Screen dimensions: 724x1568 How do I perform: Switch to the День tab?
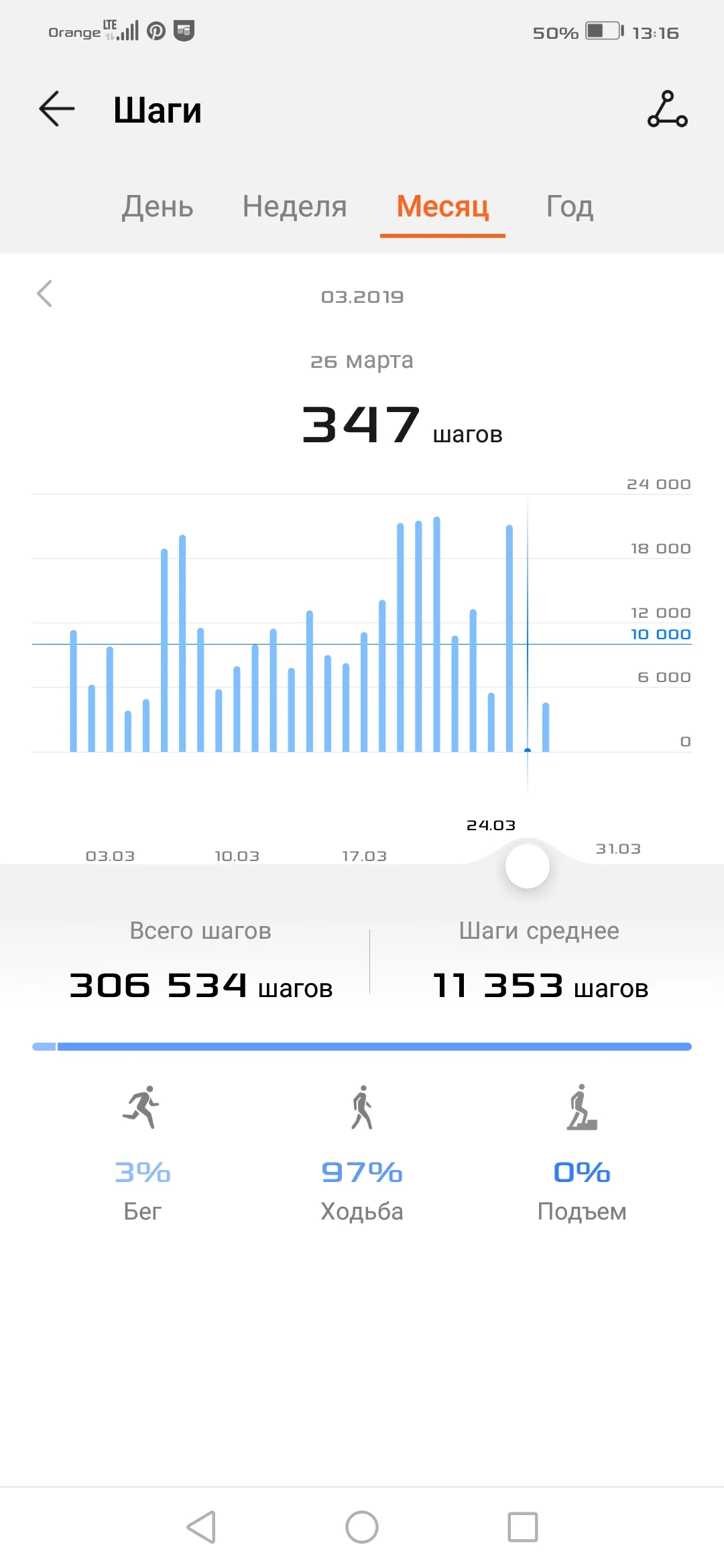pos(156,208)
